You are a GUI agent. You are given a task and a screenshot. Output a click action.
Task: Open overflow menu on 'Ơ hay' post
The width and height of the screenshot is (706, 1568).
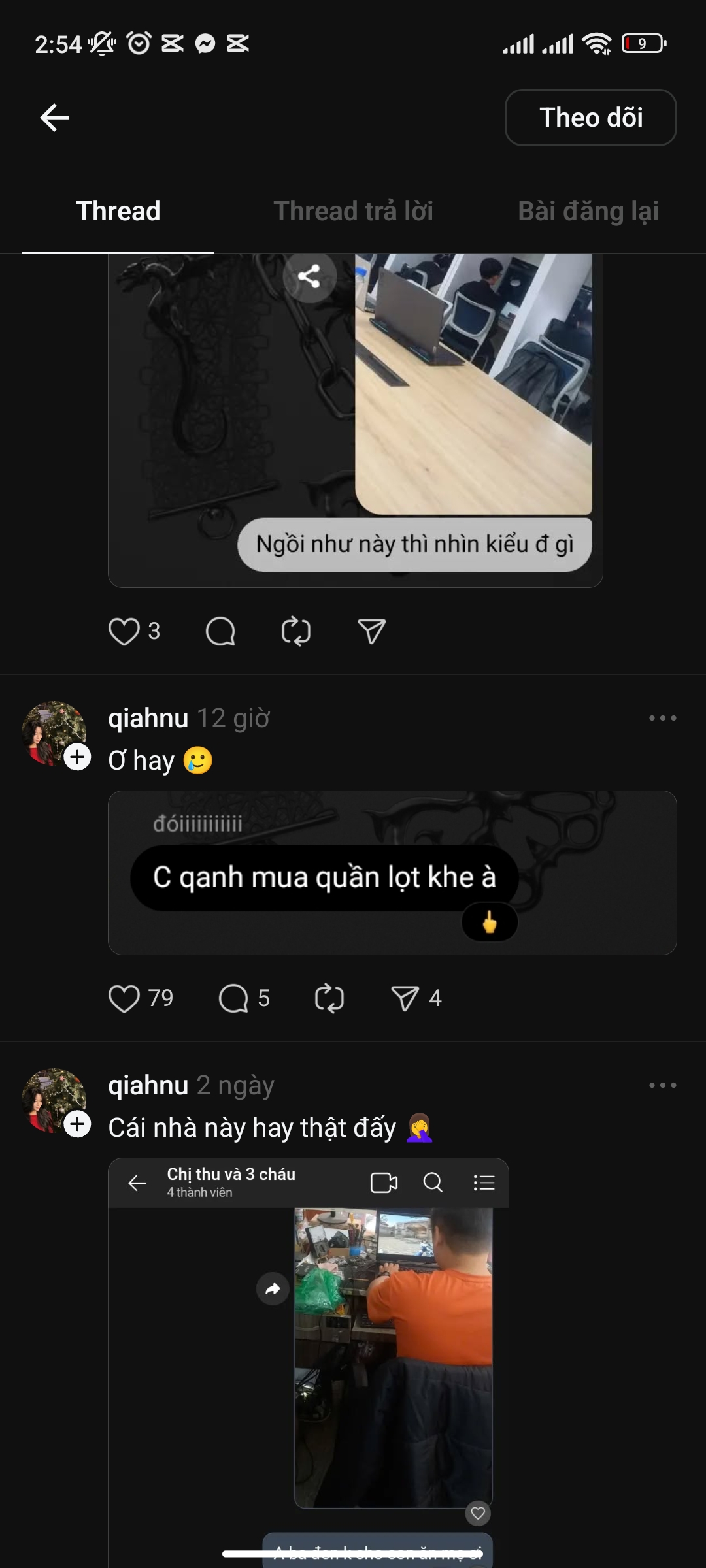pyautogui.click(x=662, y=718)
